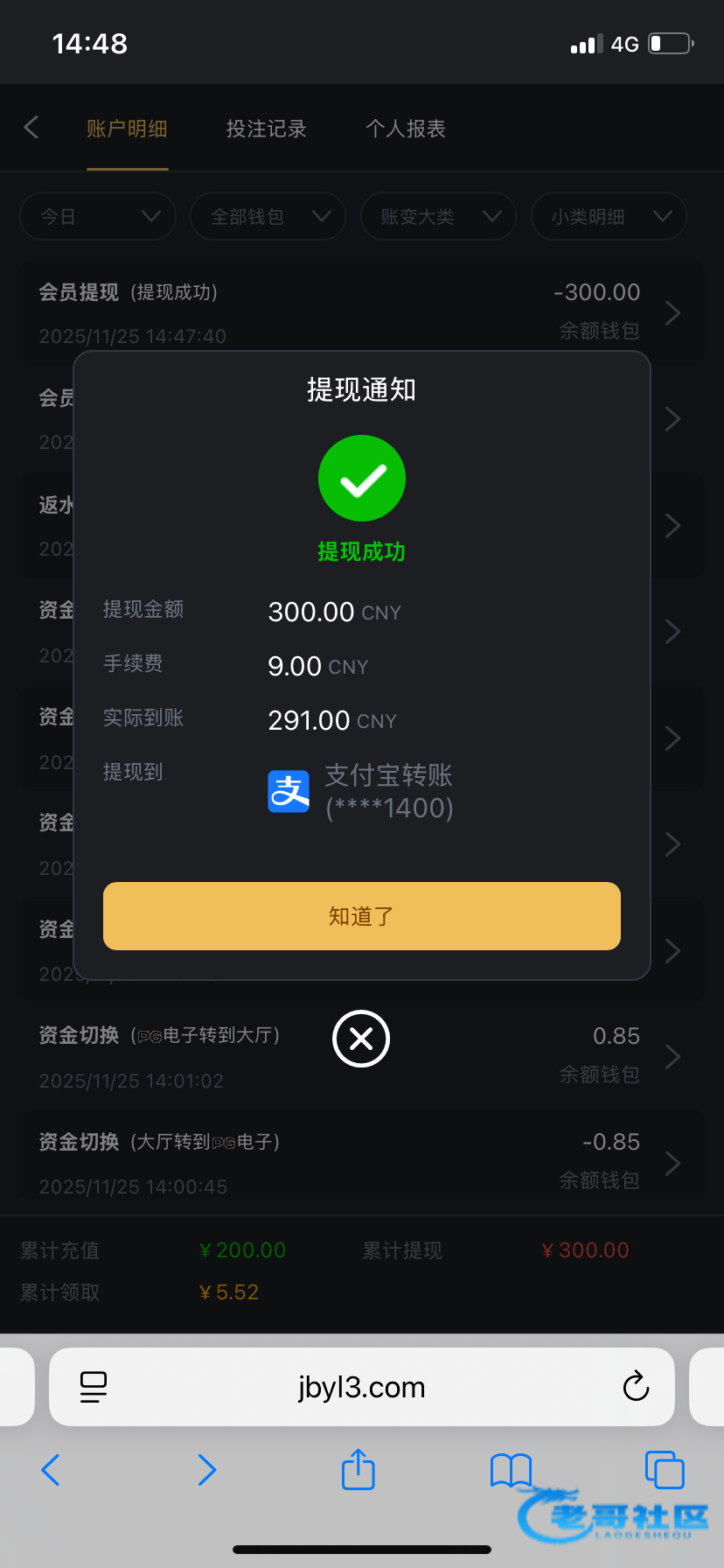Image resolution: width=724 pixels, height=1568 pixels.
Task: Select the 账户明细 tab
Action: tap(127, 129)
